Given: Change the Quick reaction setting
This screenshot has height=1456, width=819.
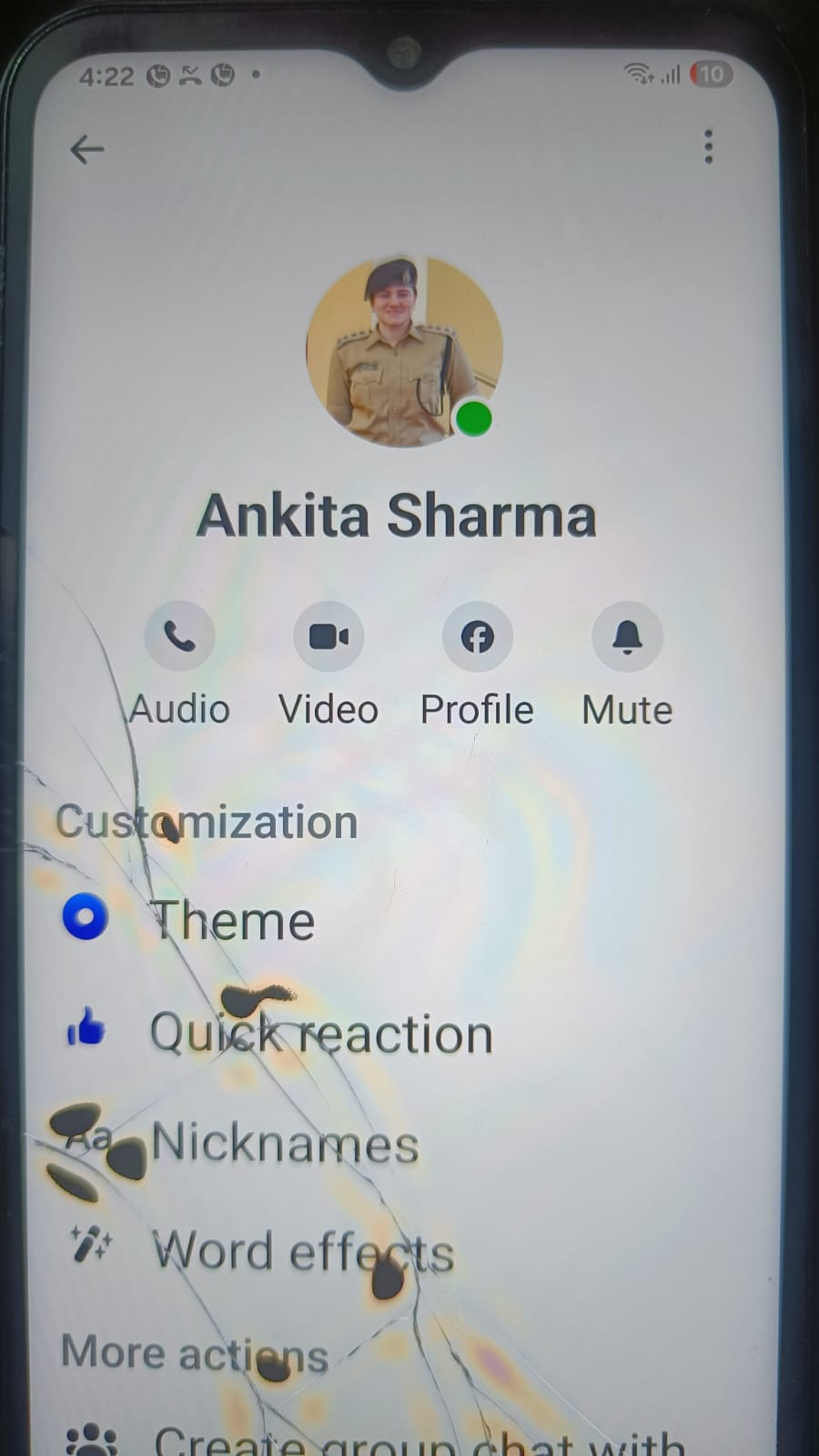Looking at the screenshot, I should 320,1034.
